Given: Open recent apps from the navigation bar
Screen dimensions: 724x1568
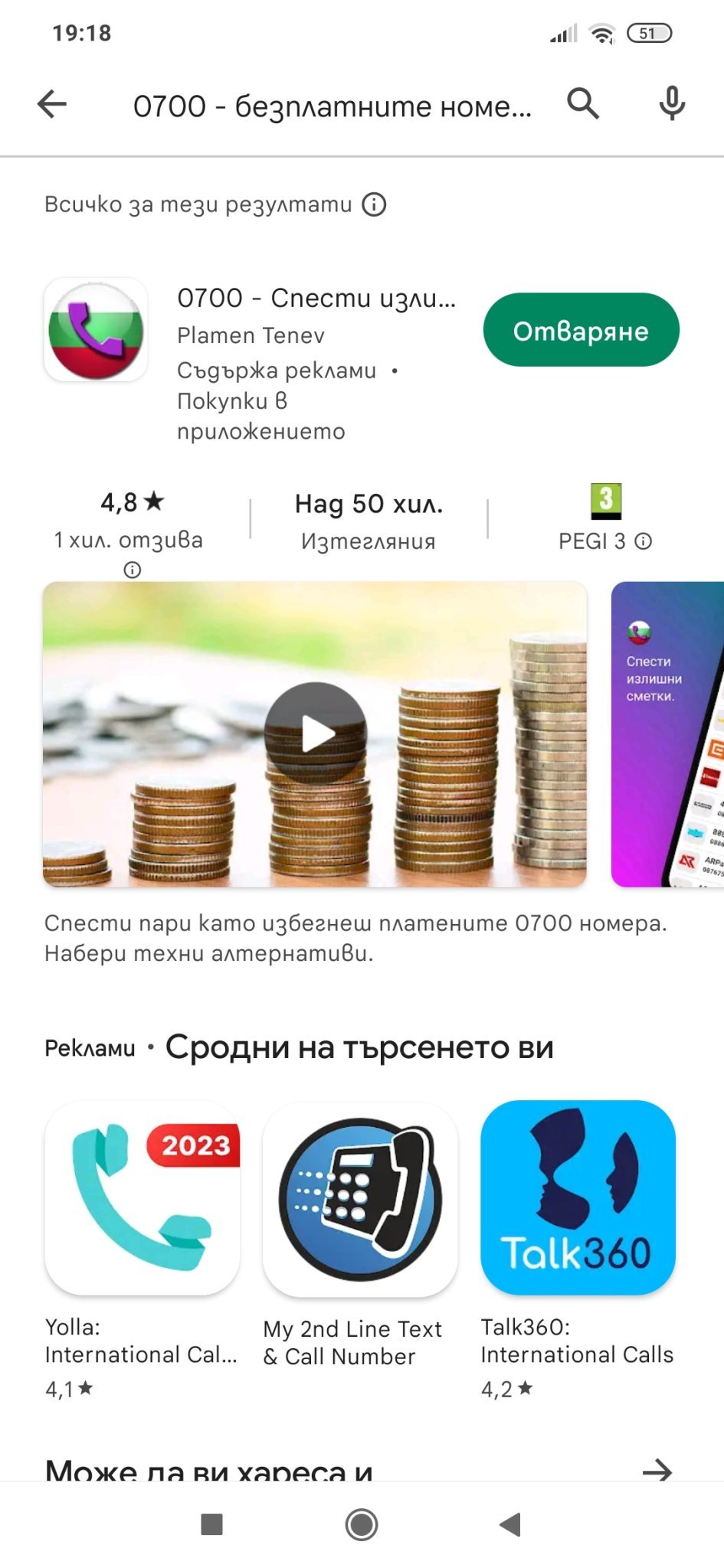Looking at the screenshot, I should 211,1524.
